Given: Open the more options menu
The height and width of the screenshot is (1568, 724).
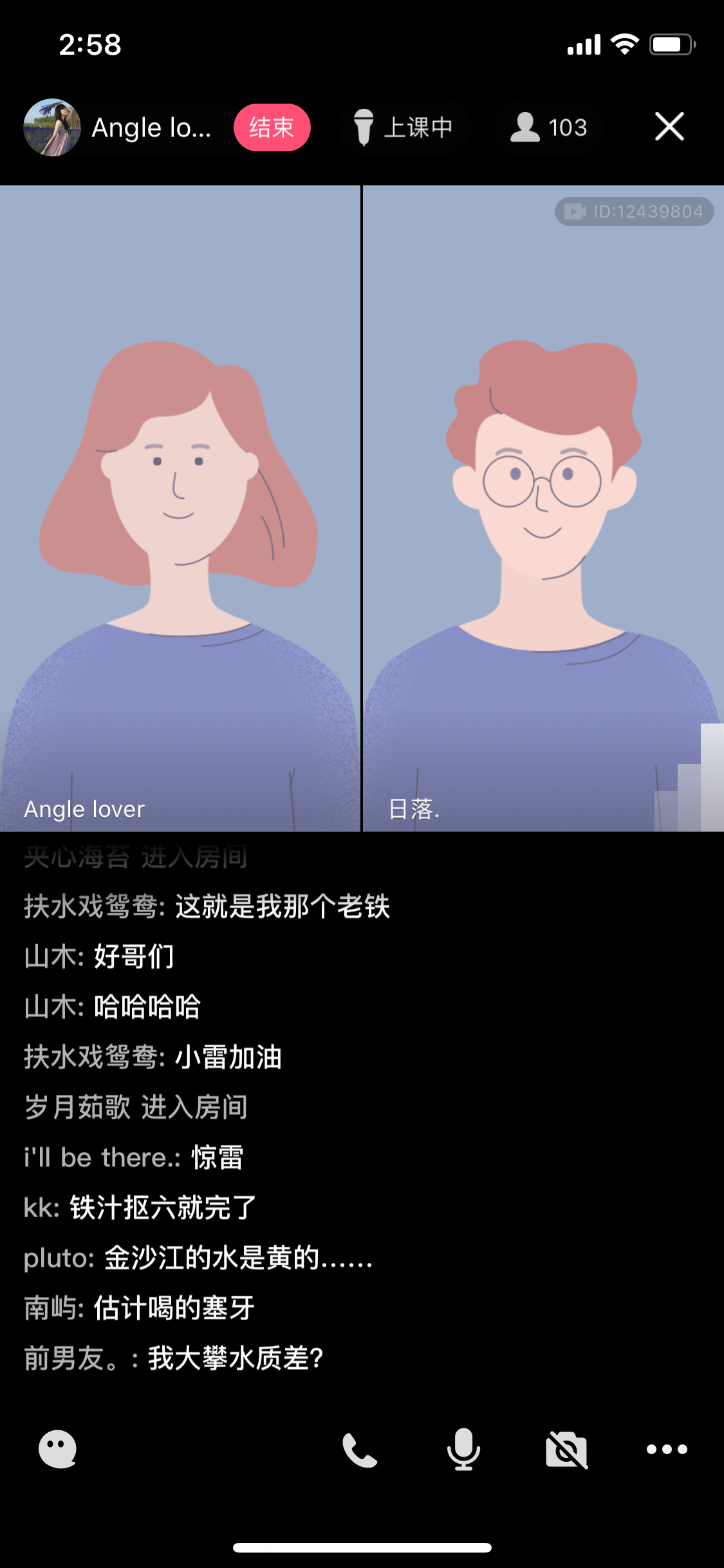Looking at the screenshot, I should pos(667,1450).
